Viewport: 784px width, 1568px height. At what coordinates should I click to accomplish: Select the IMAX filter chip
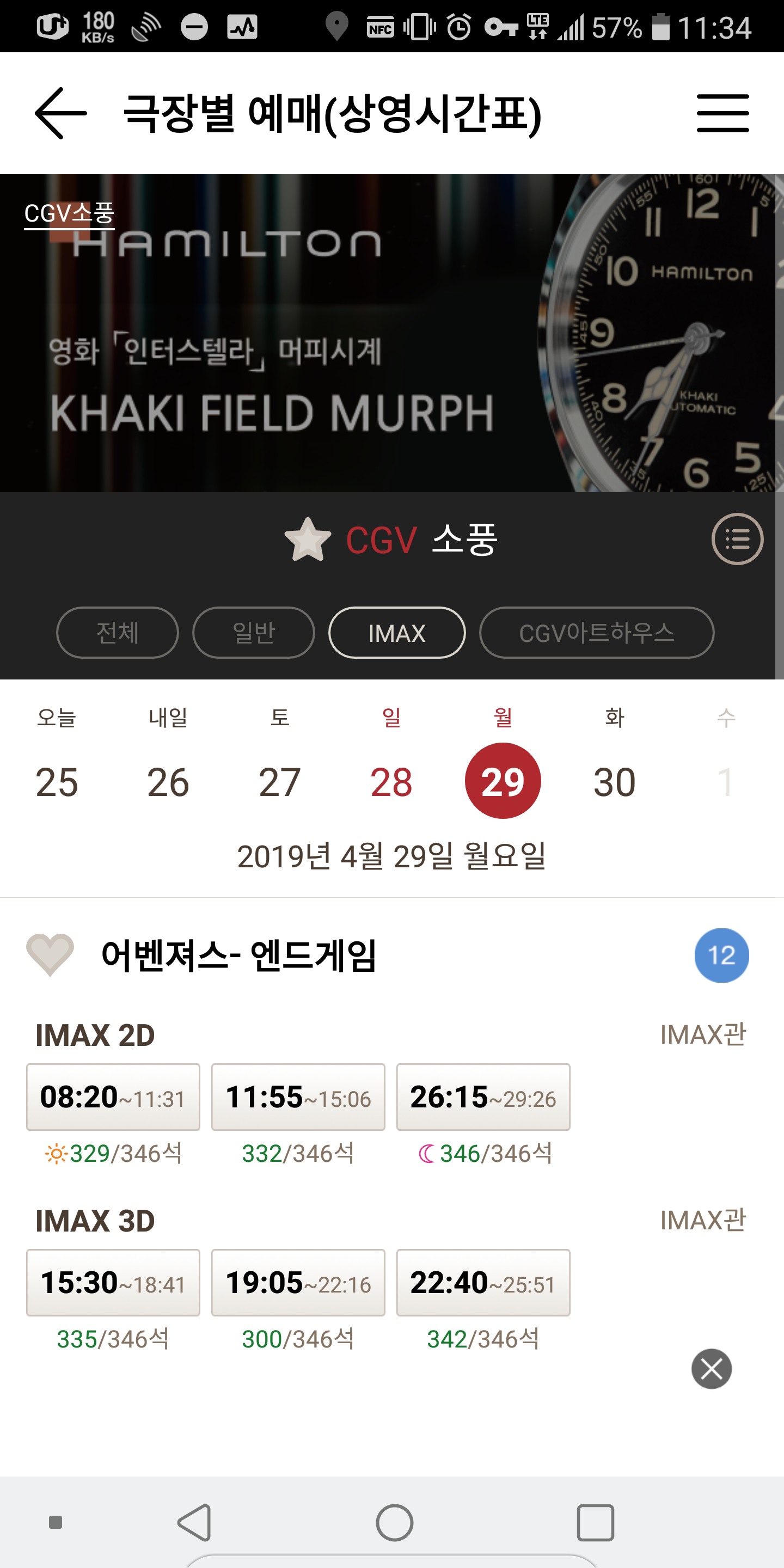(397, 633)
